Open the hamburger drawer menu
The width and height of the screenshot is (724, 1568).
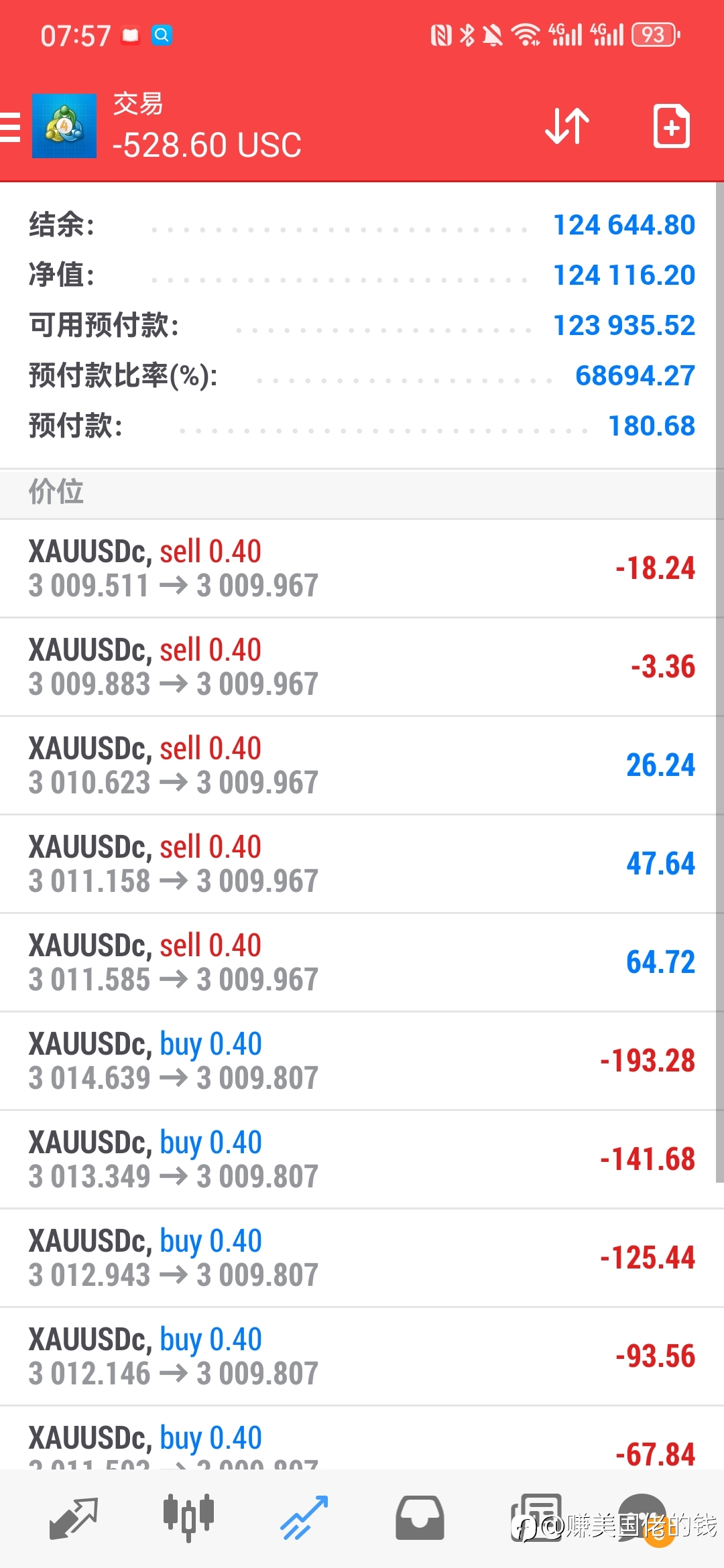pyautogui.click(x=9, y=127)
